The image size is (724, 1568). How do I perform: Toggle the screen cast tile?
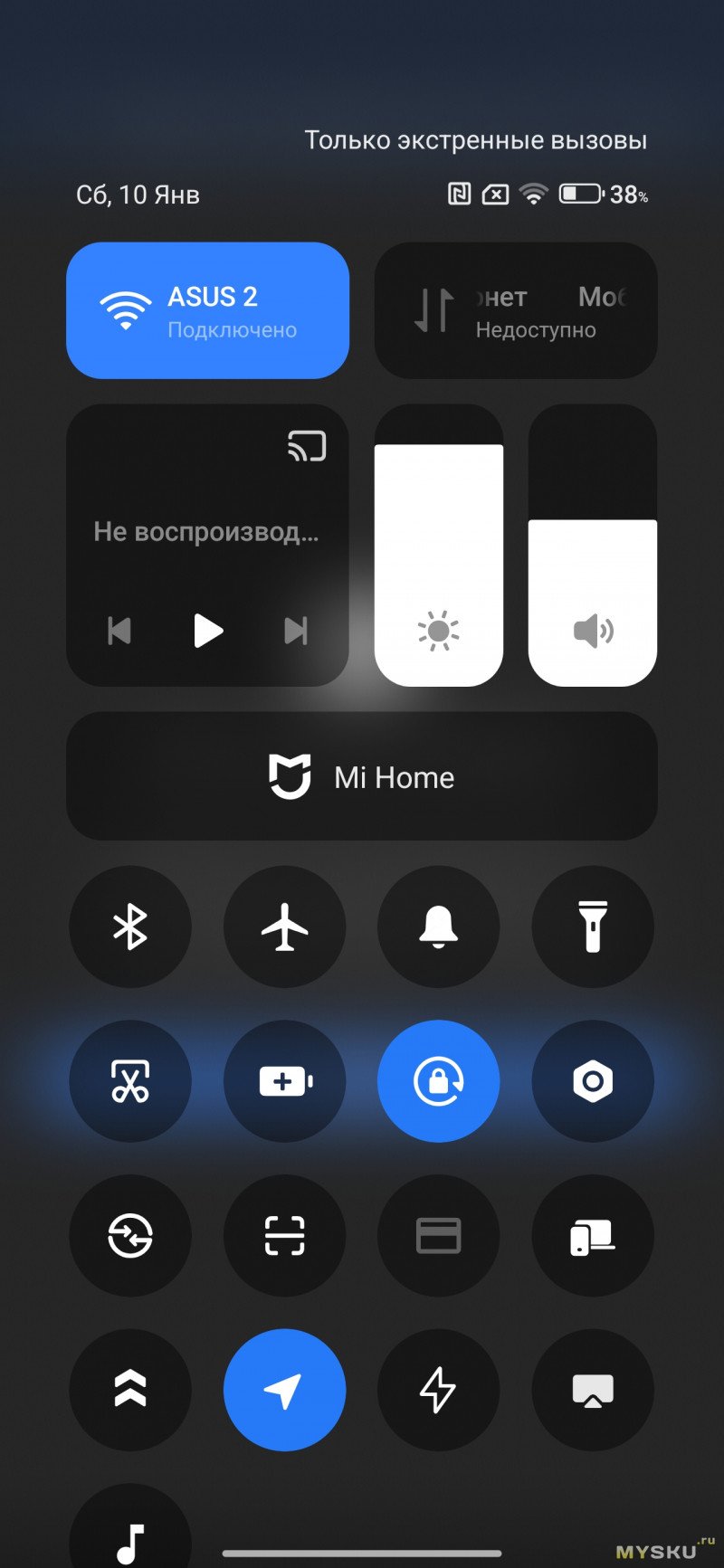tap(593, 1390)
